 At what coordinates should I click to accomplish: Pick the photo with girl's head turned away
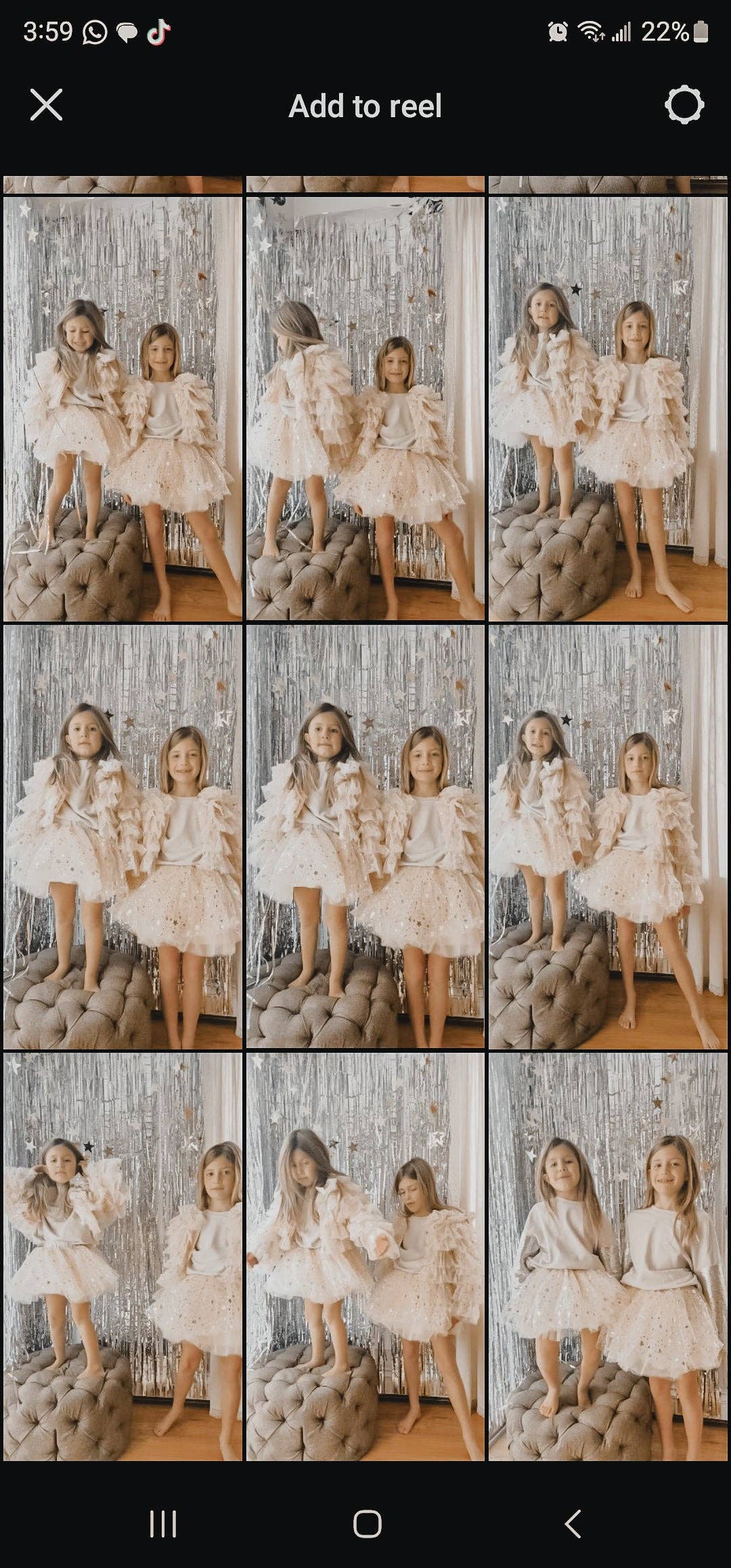click(365, 409)
